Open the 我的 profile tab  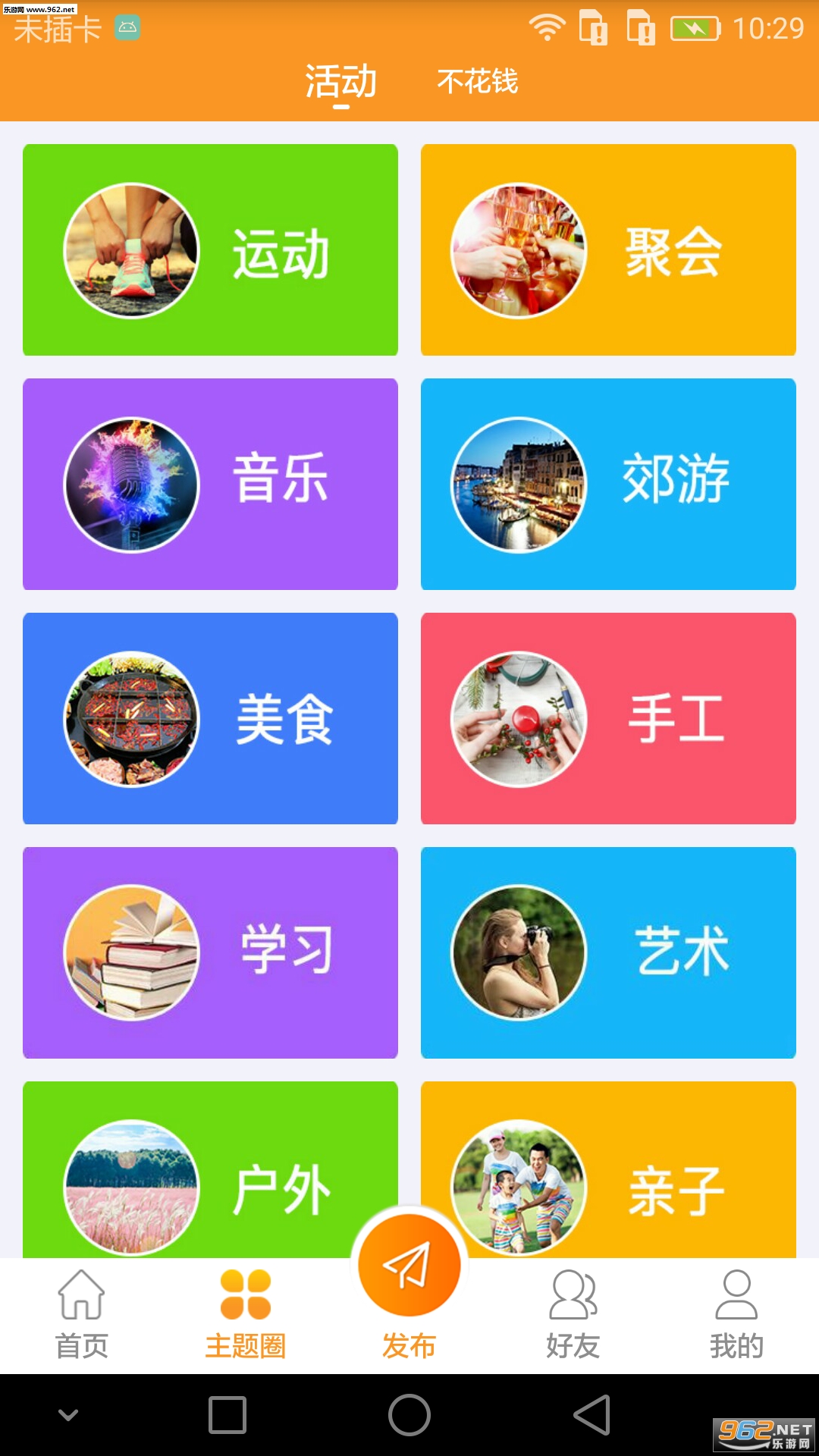click(736, 1315)
